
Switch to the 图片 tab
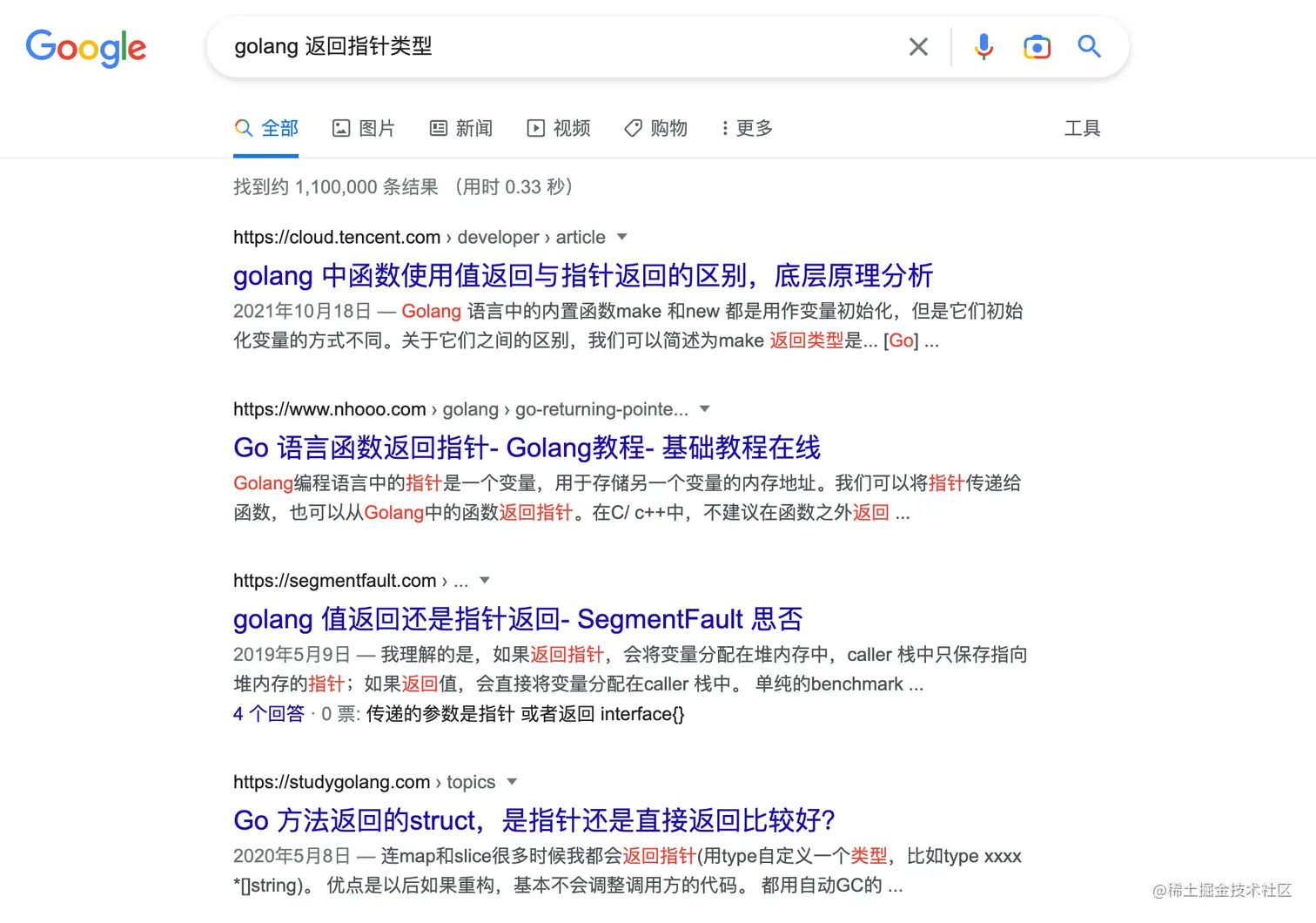(364, 129)
